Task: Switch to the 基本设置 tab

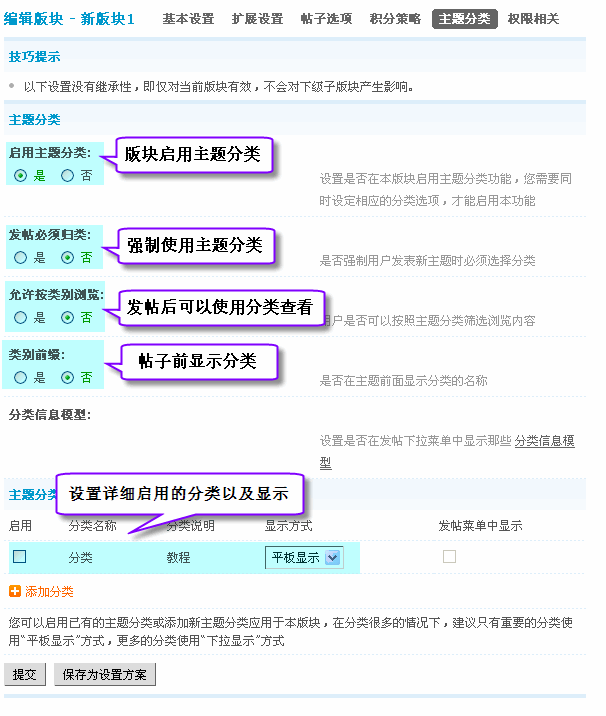Action: [188, 19]
